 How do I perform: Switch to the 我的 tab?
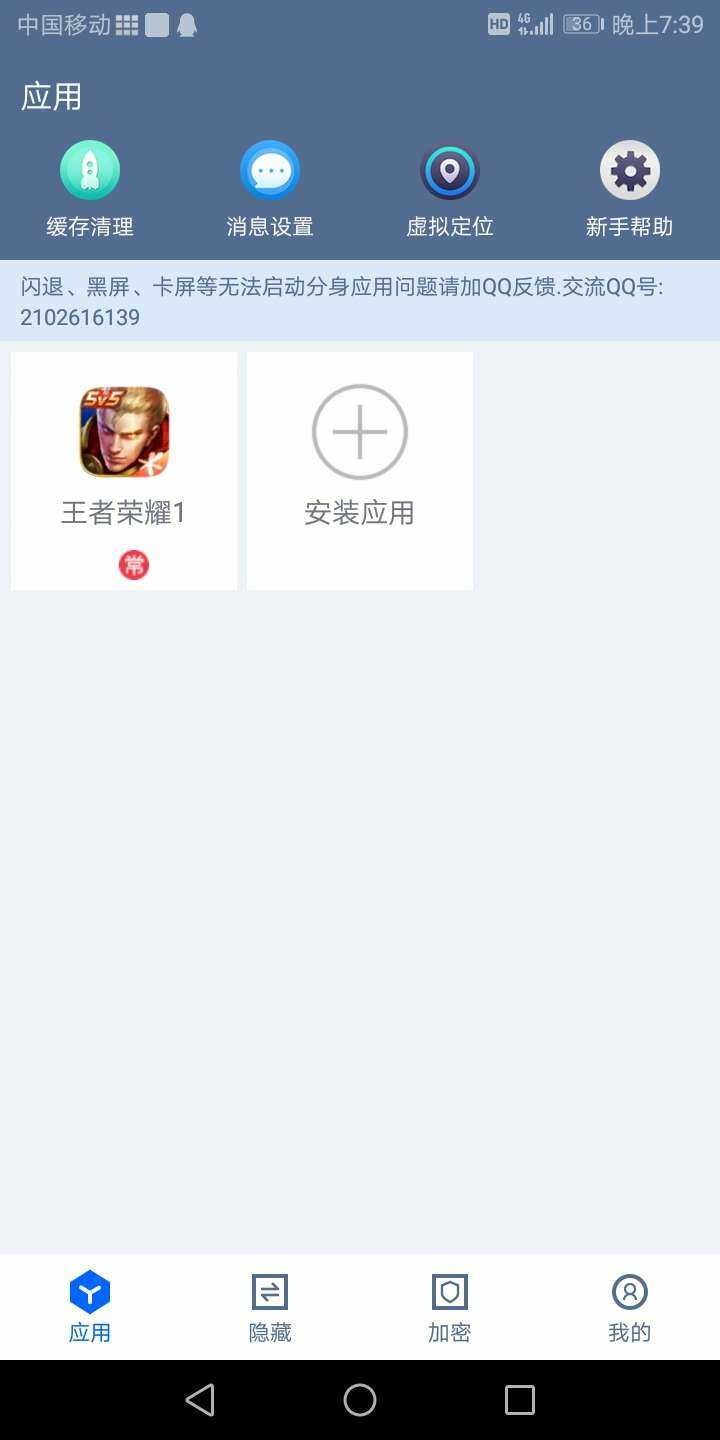(630, 1306)
